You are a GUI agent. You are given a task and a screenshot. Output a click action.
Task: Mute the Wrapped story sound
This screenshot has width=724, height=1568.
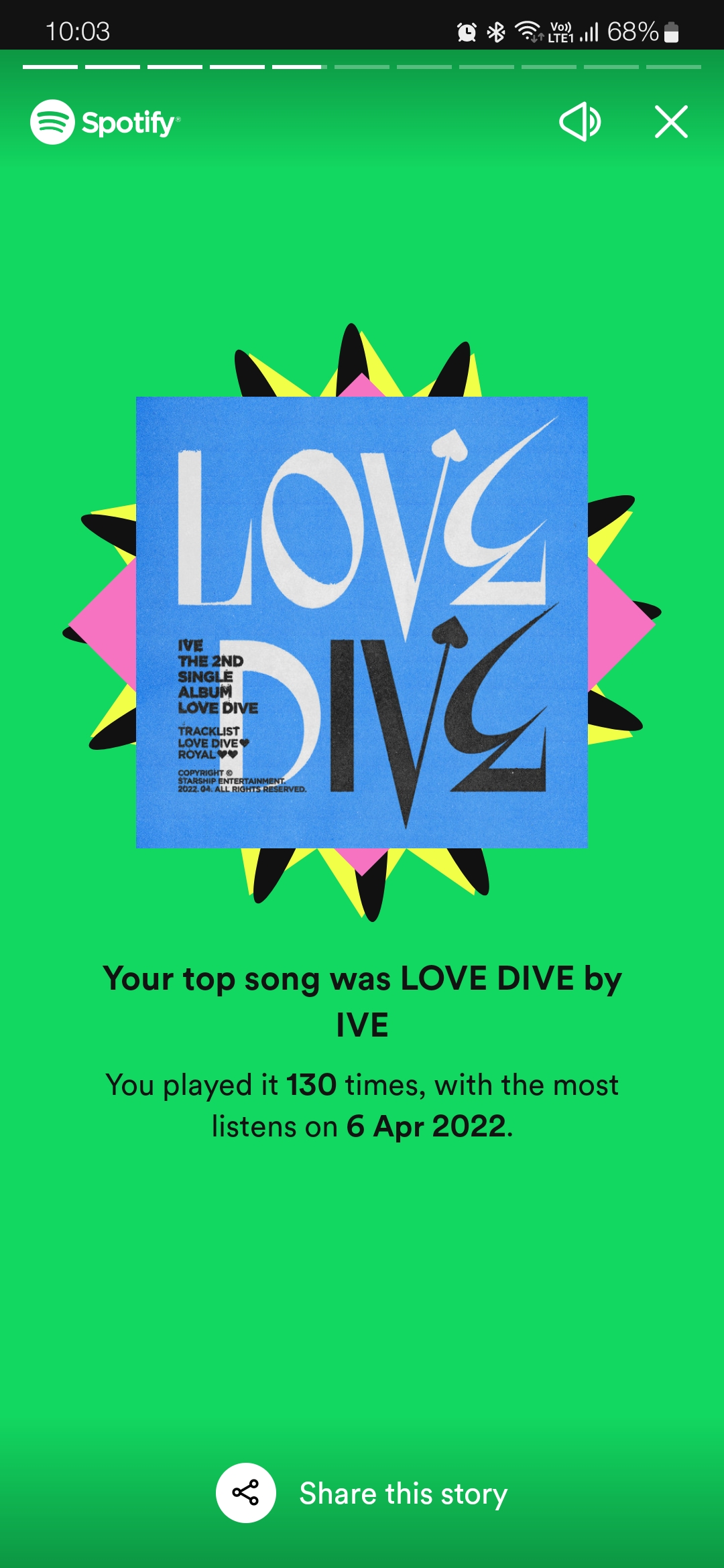click(x=580, y=122)
